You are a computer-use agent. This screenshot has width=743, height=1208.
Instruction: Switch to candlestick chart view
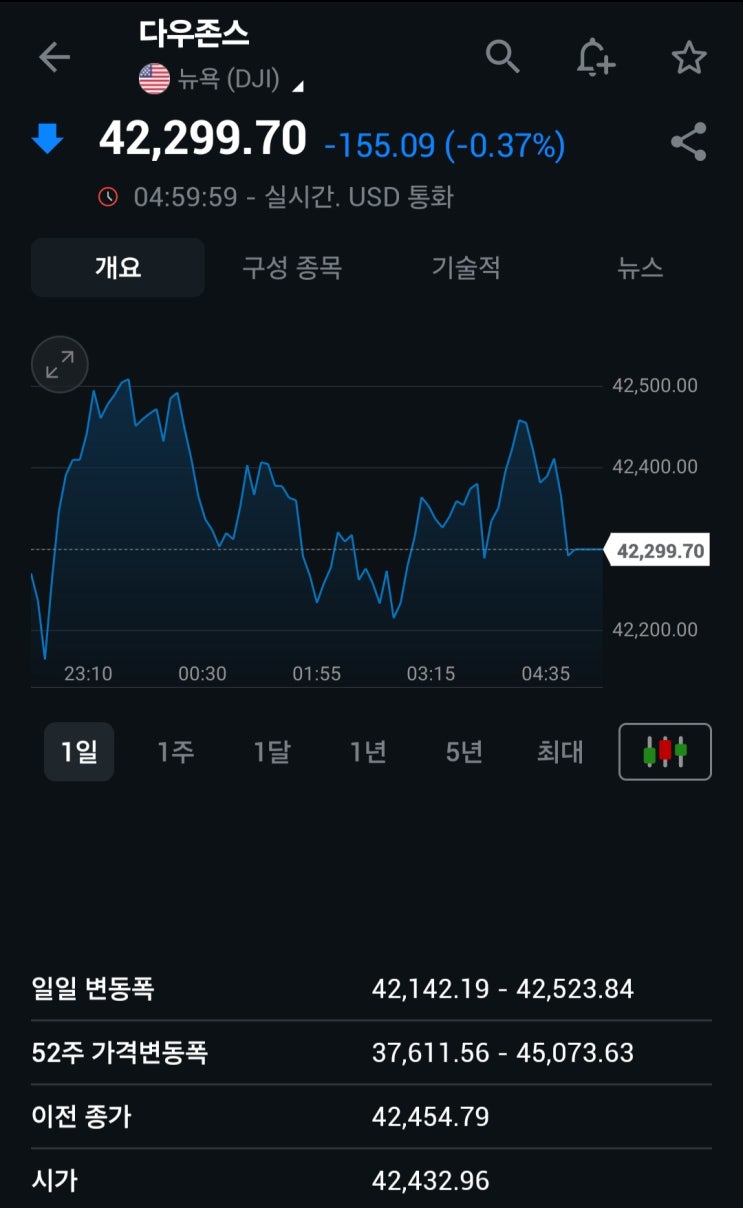point(665,752)
